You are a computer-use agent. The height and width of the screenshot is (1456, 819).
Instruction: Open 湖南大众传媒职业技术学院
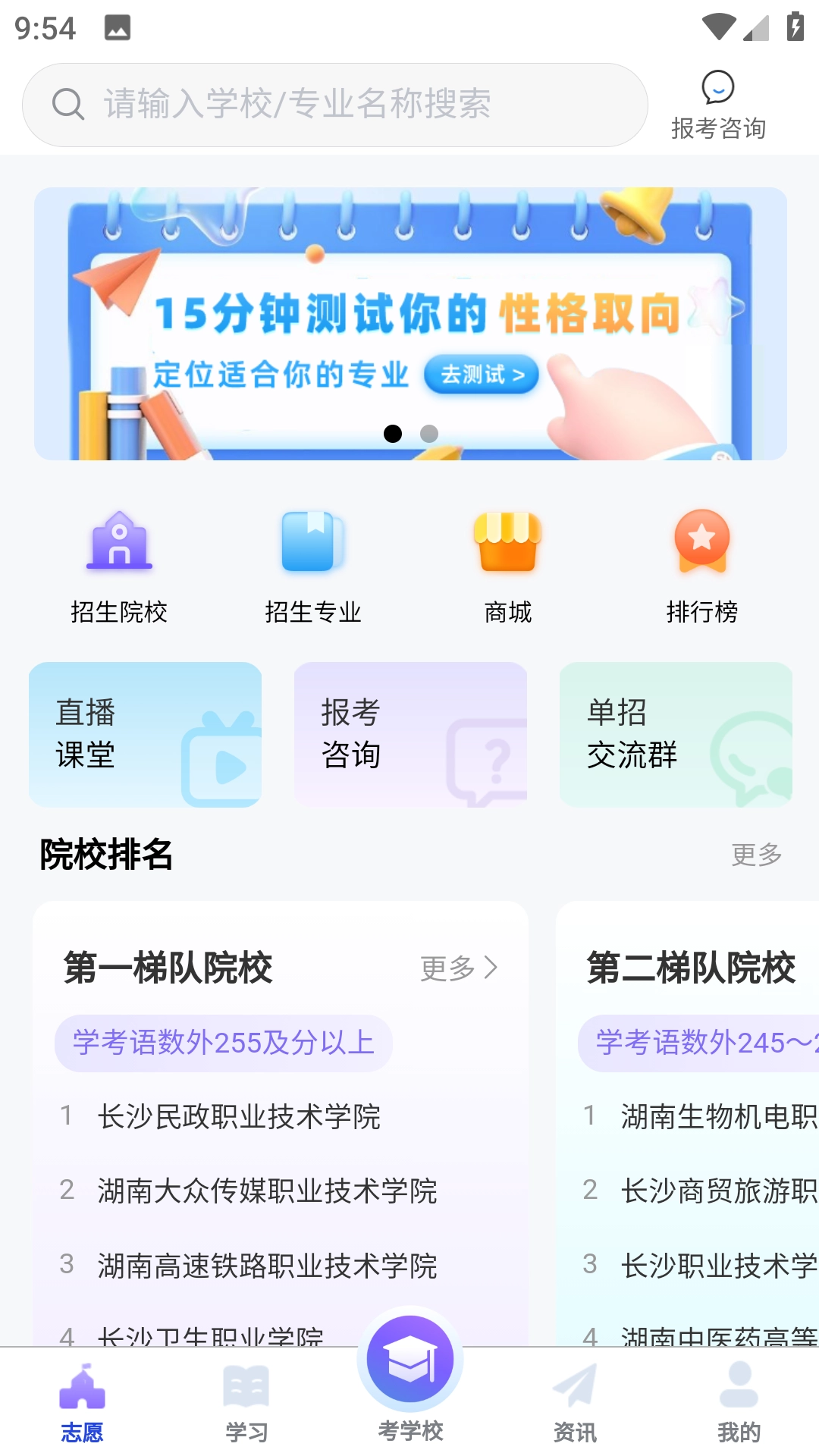point(267,1191)
